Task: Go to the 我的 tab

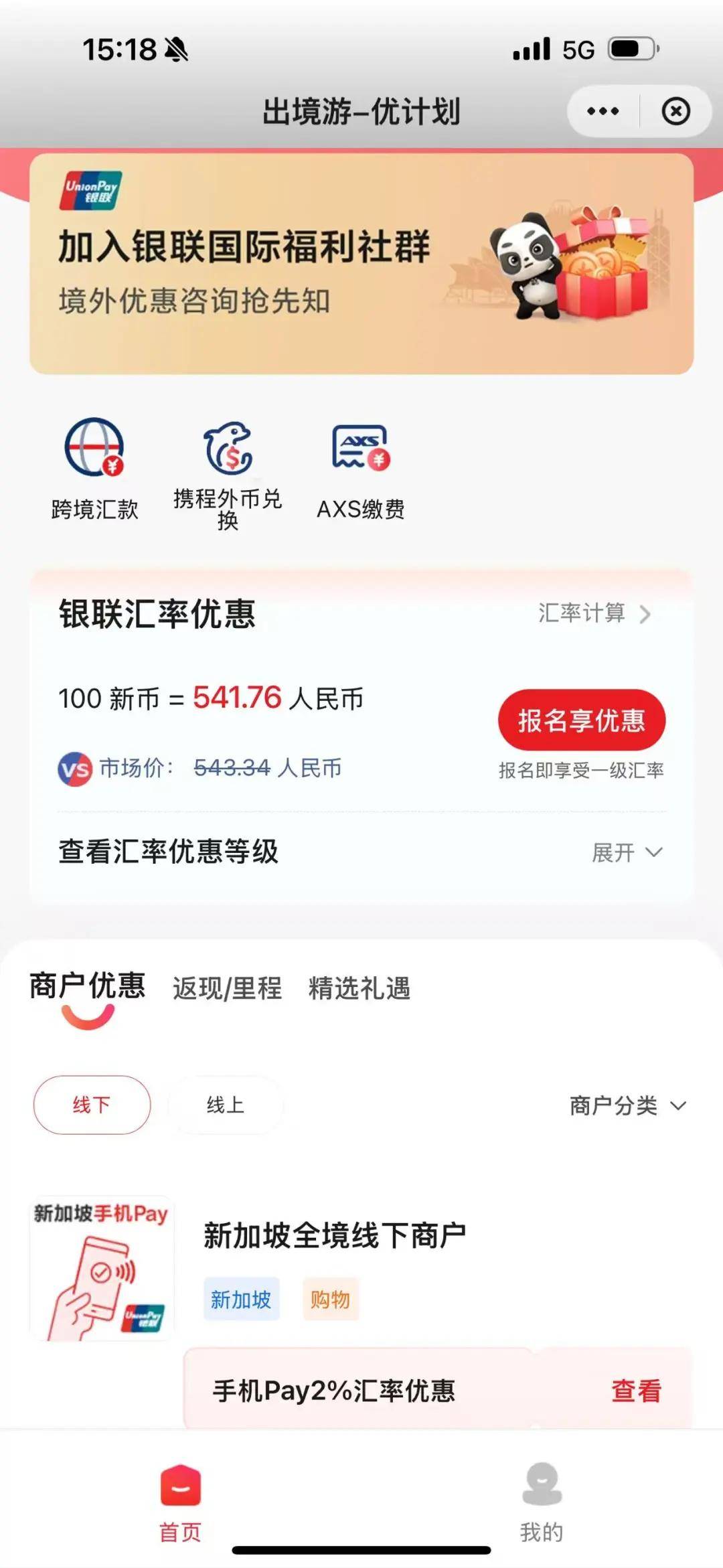Action: click(542, 1502)
